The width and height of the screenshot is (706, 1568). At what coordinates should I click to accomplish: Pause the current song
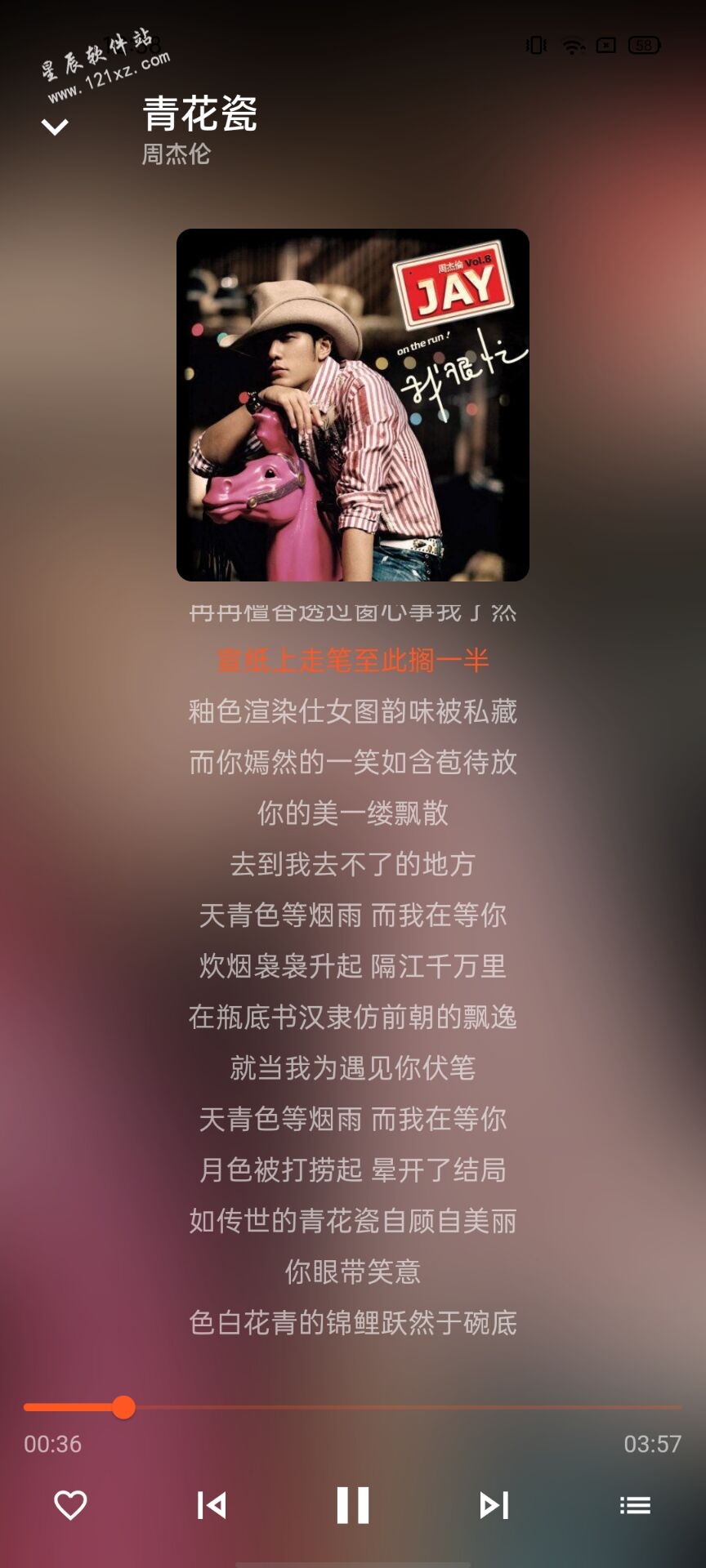click(353, 1504)
